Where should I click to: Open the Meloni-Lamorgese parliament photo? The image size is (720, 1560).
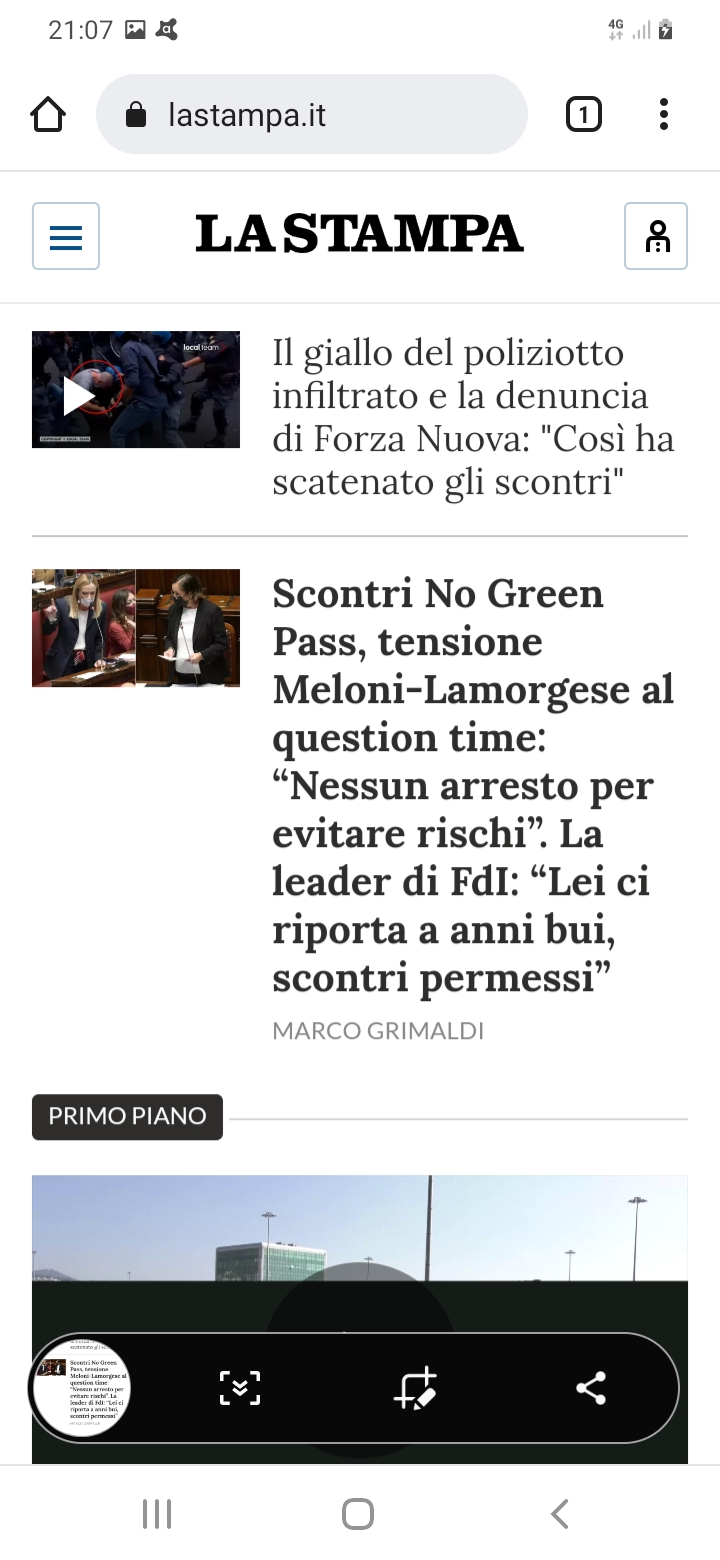[x=136, y=628]
